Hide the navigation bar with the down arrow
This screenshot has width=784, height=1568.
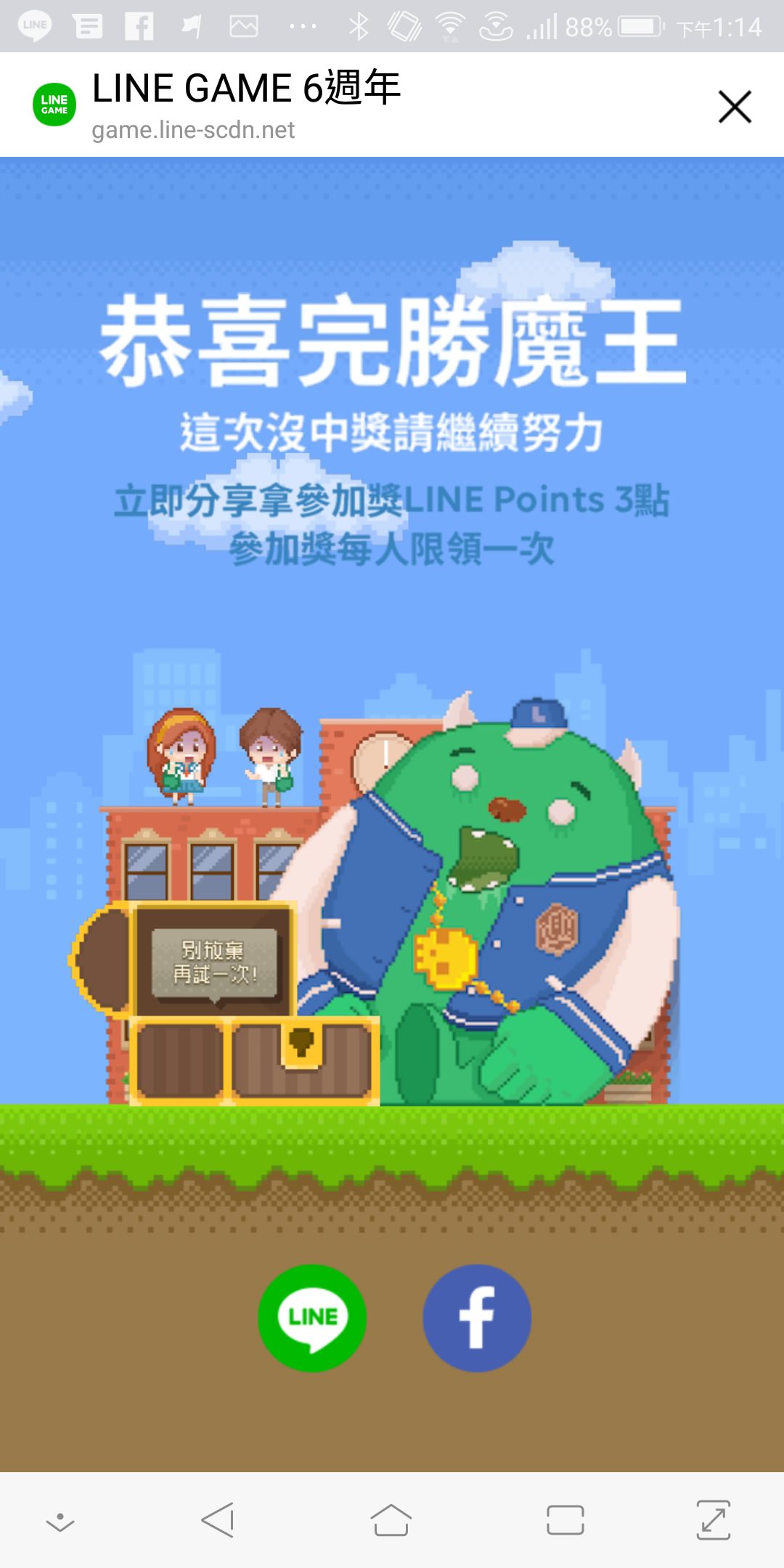click(60, 1522)
